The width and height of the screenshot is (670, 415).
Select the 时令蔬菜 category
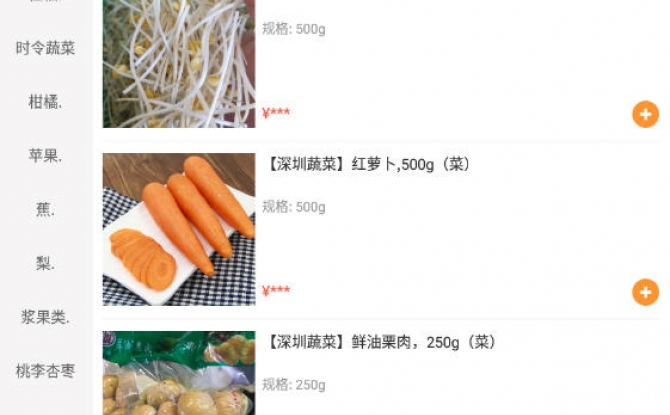pos(45,48)
